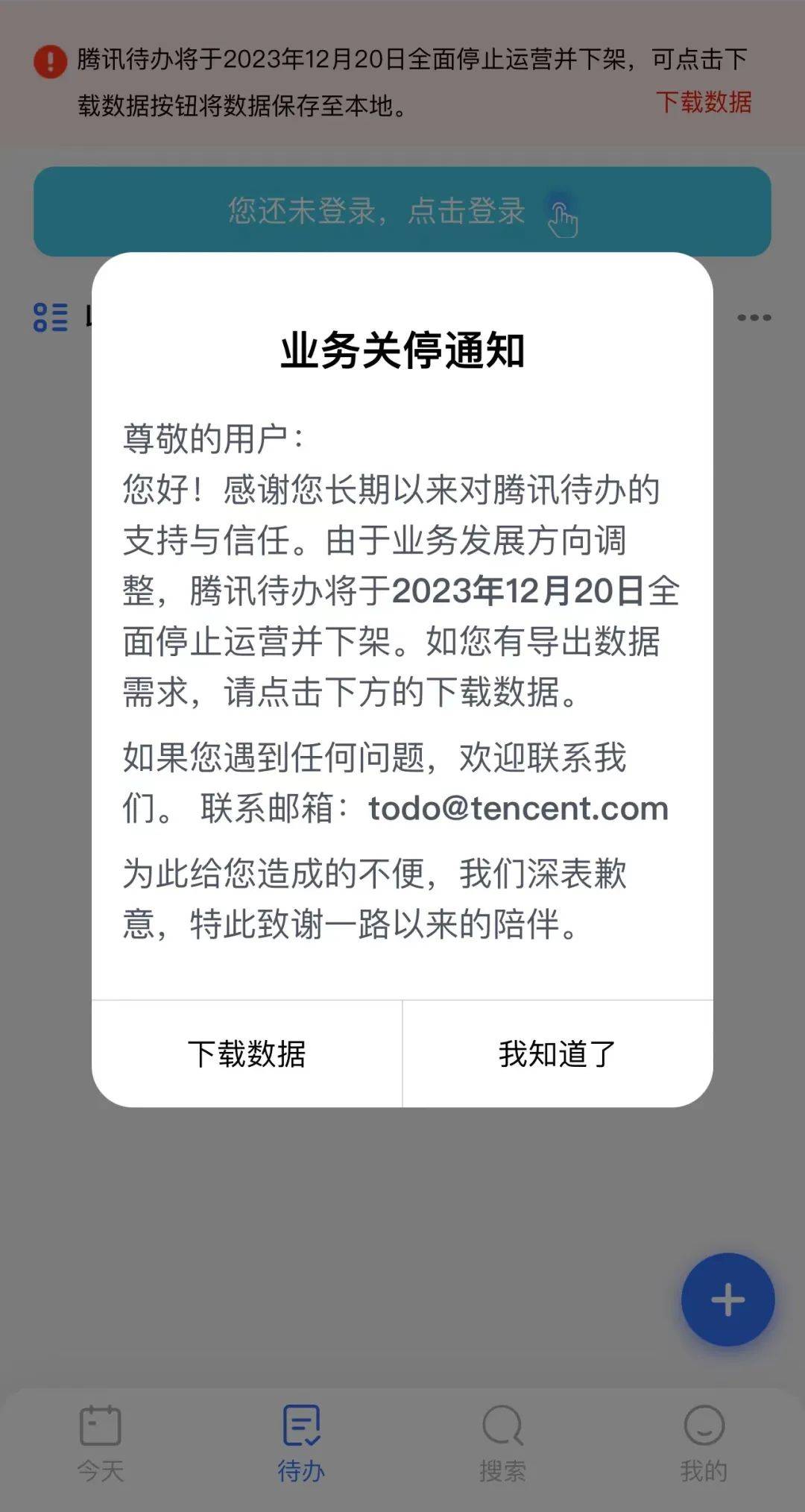Open the list view icon
This screenshot has width=805, height=1512.
(51, 318)
